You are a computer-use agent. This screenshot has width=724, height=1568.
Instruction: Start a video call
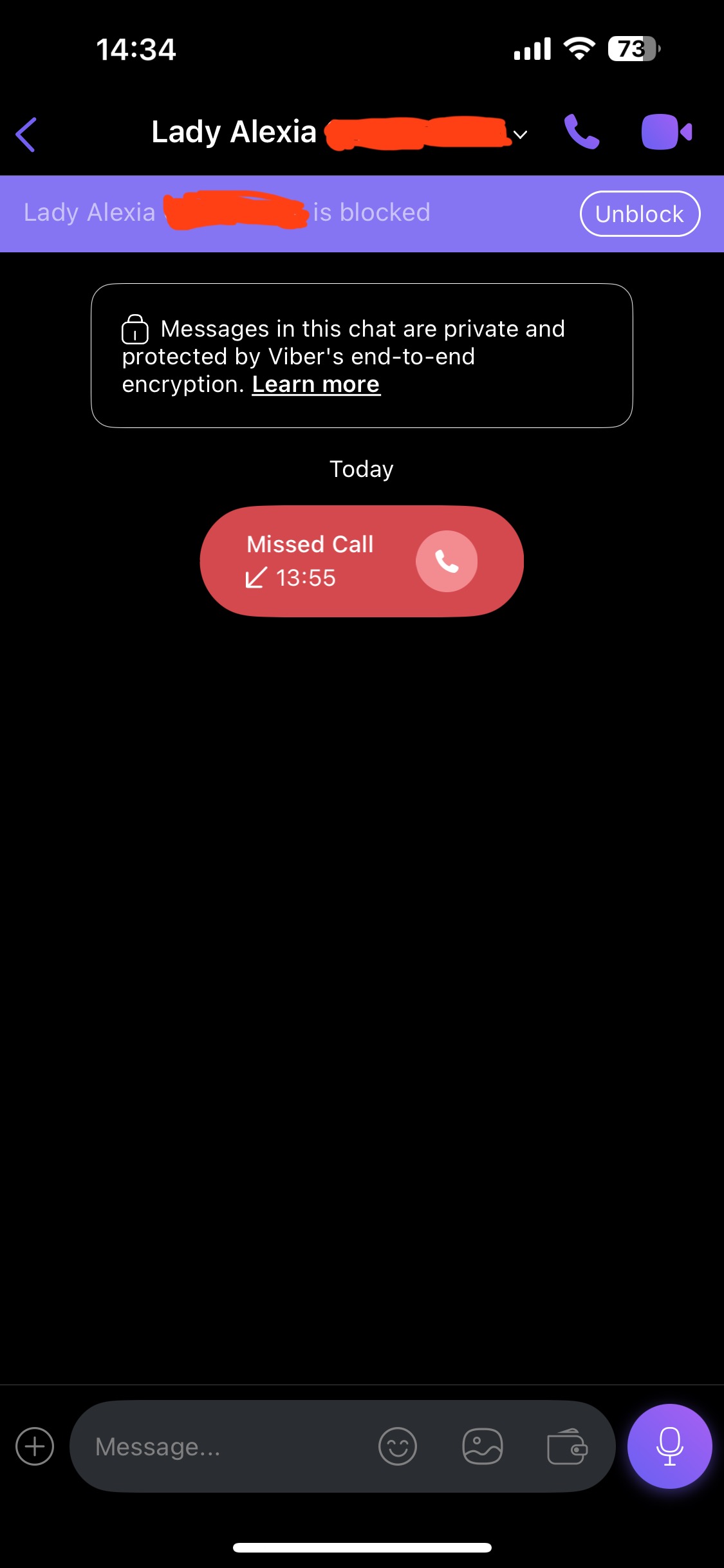tap(666, 133)
